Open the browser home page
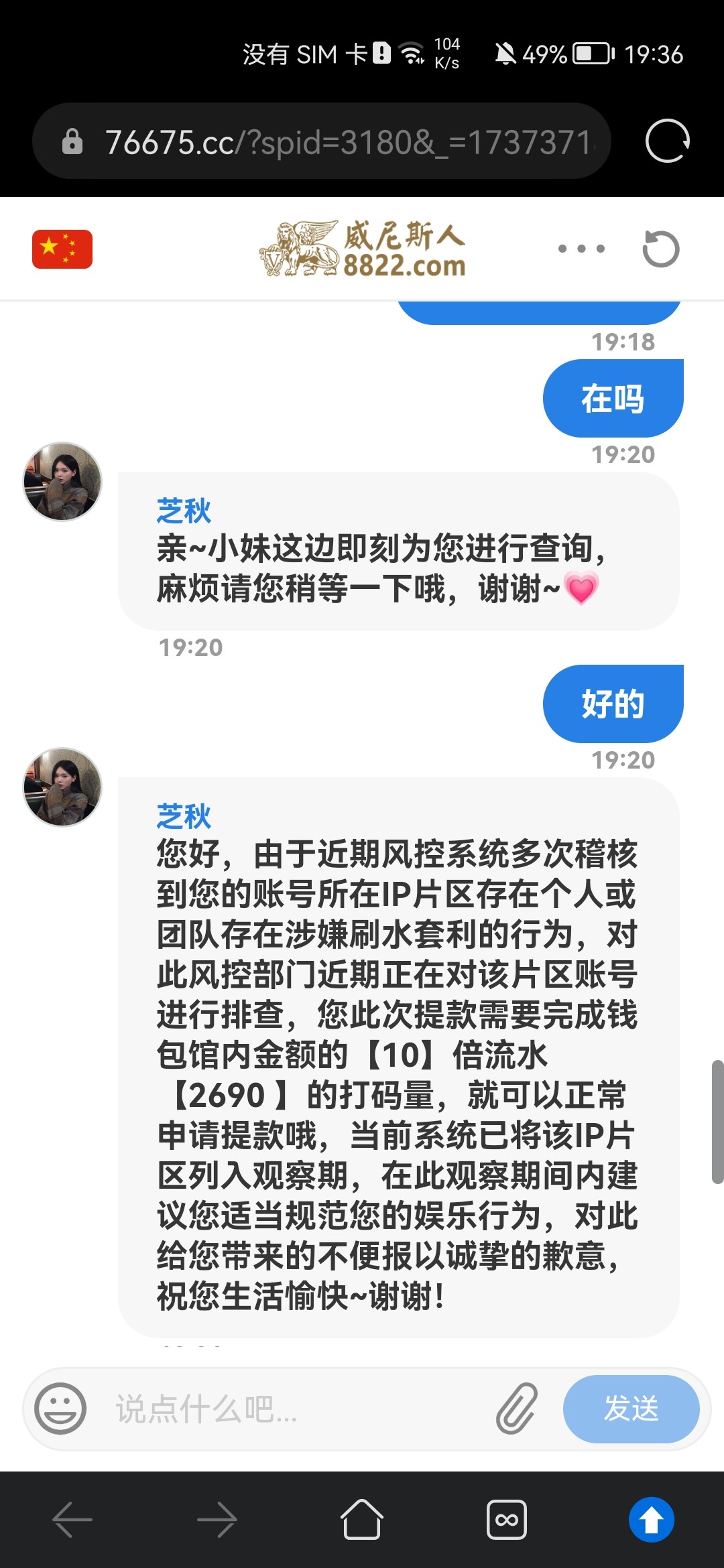This screenshot has height=1568, width=724. point(362,1520)
